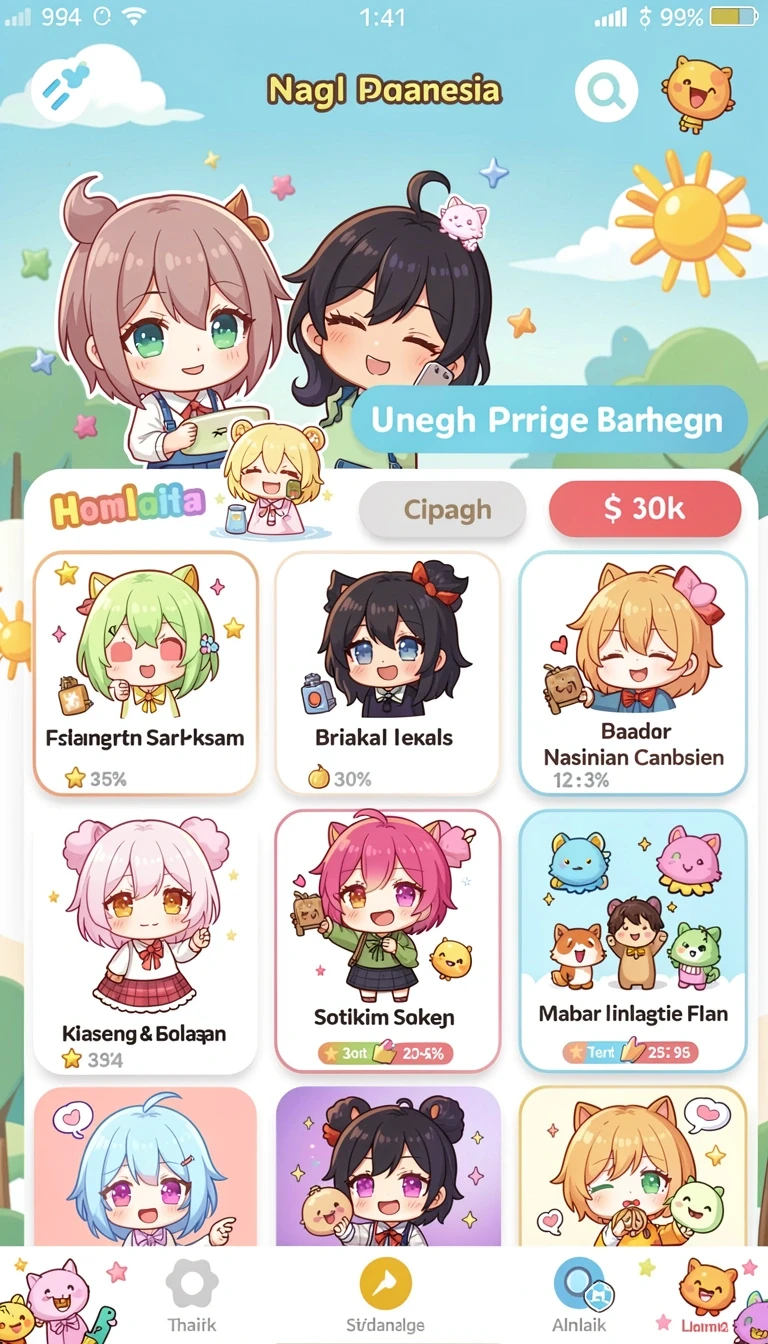Screen dimensions: 768x1344
Task: Open the Mabar linlagtie Flan card
Action: tap(633, 941)
